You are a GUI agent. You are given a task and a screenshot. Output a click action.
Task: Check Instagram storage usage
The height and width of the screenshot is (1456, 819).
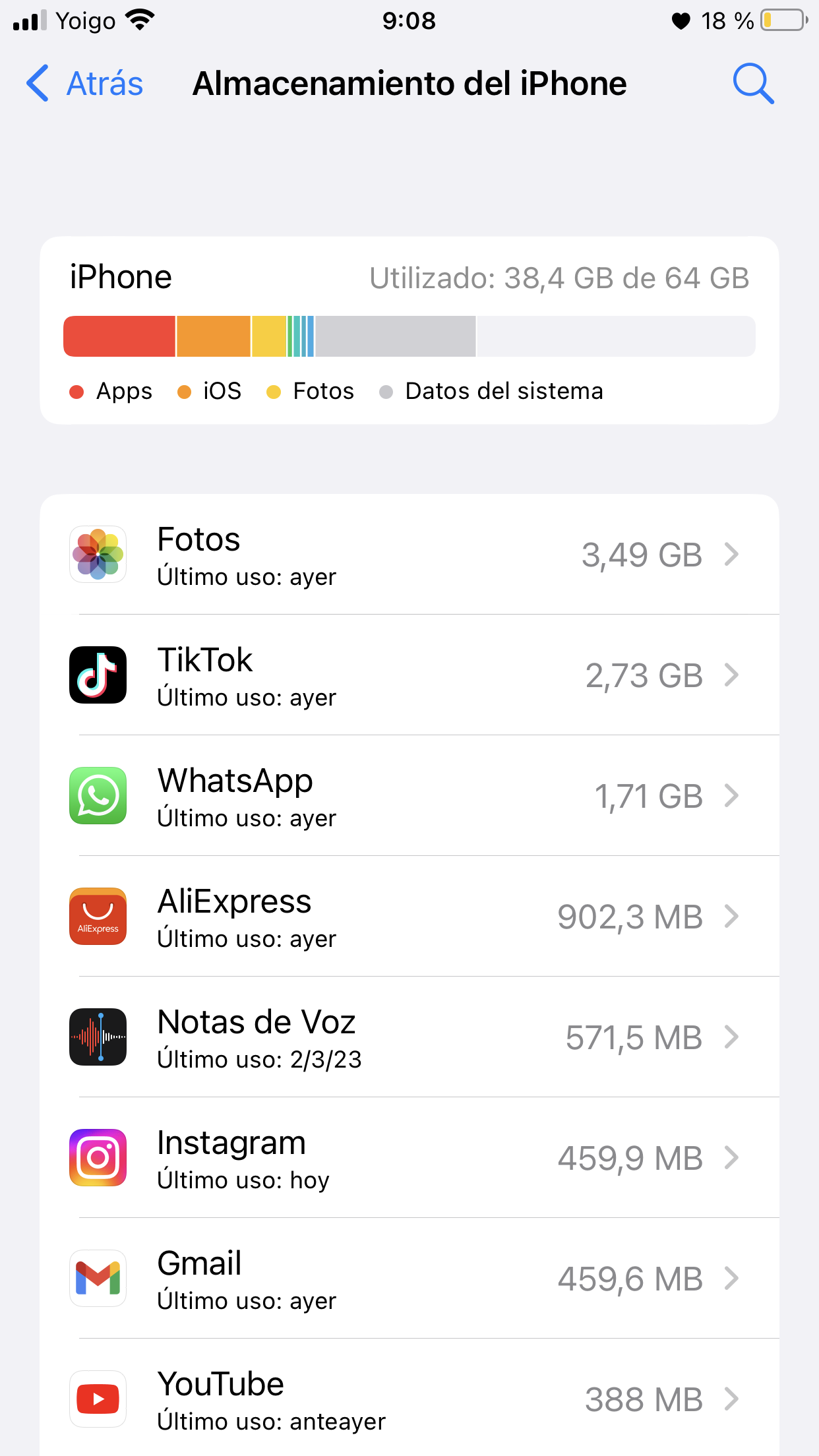pos(409,1158)
